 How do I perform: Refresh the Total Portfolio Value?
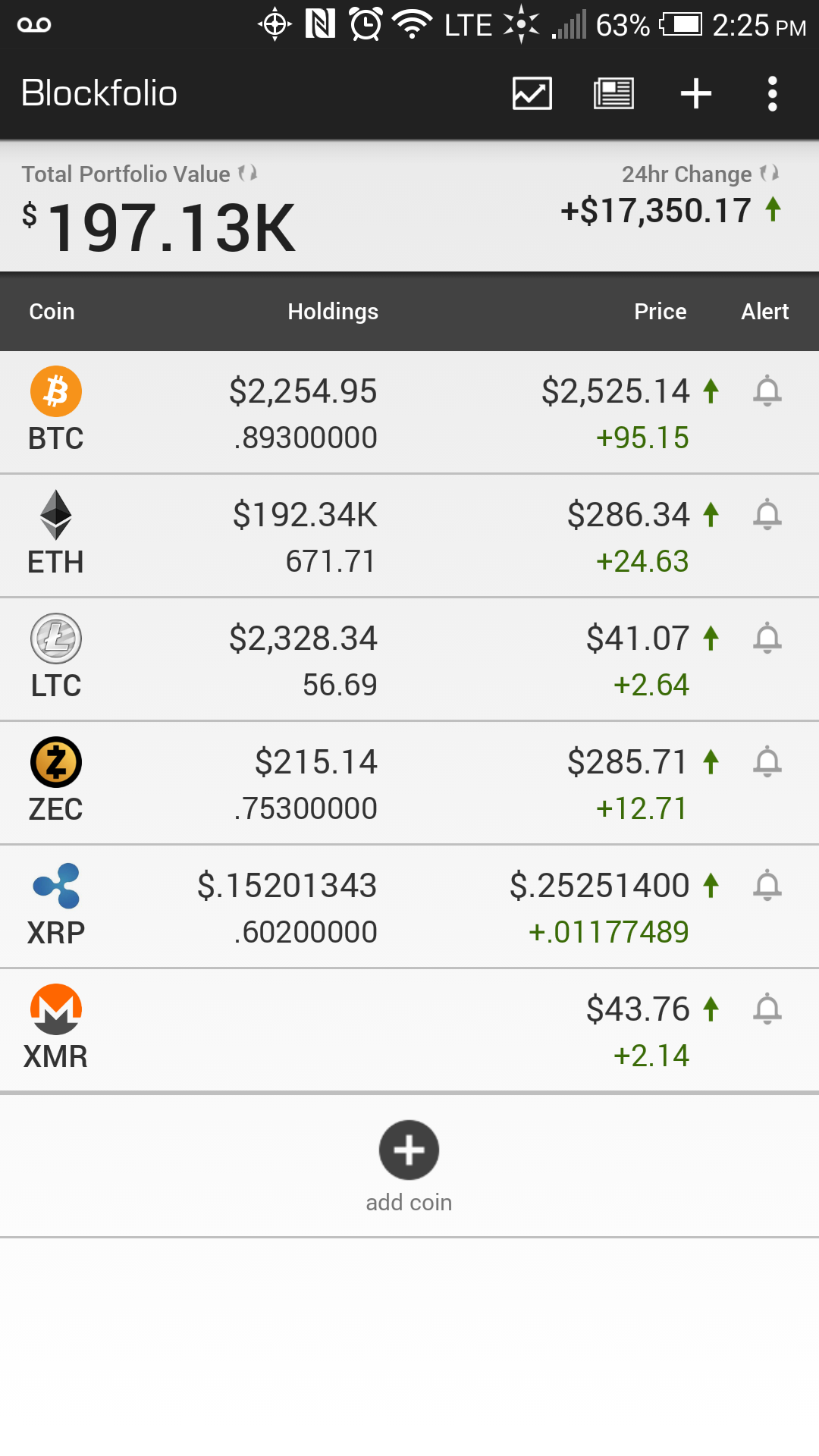247,174
